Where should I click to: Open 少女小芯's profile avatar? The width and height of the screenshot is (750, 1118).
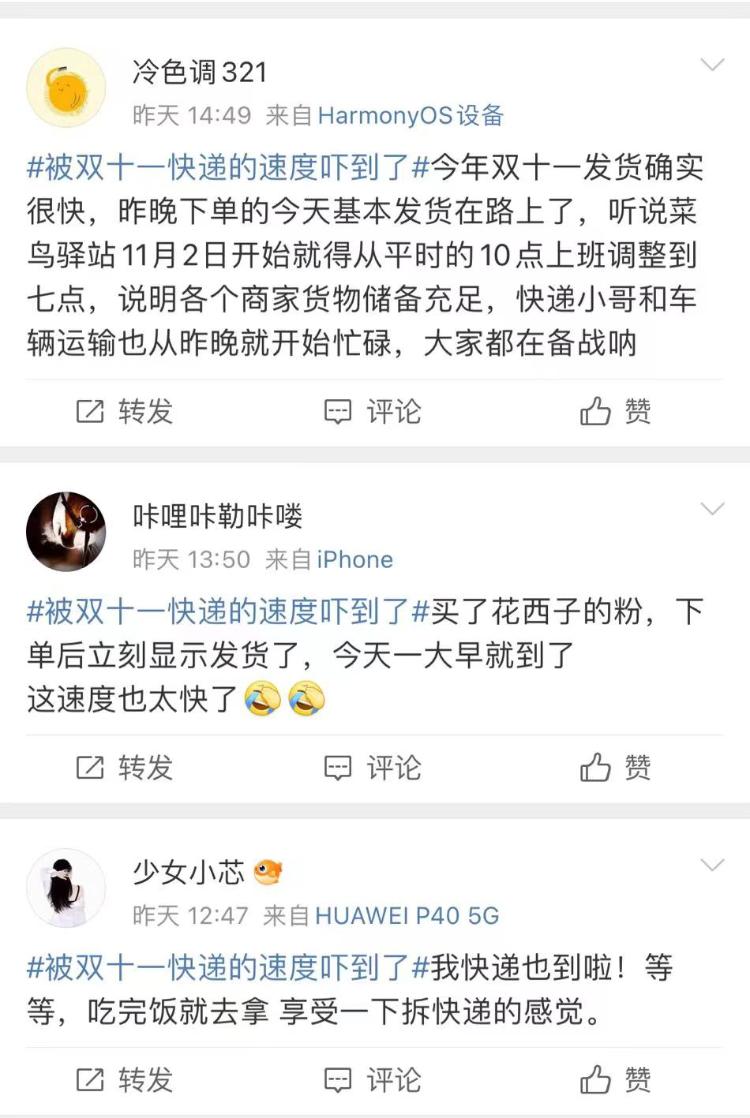click(x=65, y=888)
